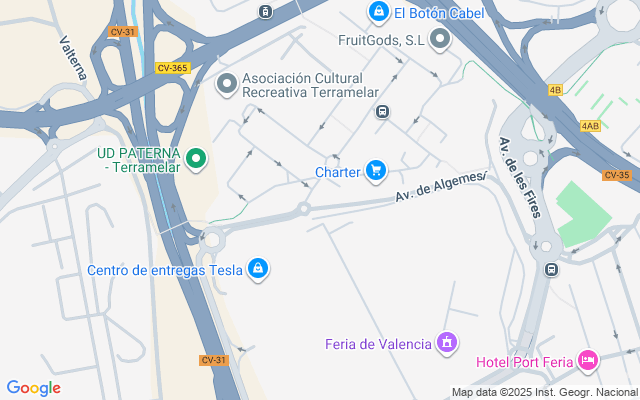View Asociación Cultural Recreativa Terramelar details

click(228, 84)
